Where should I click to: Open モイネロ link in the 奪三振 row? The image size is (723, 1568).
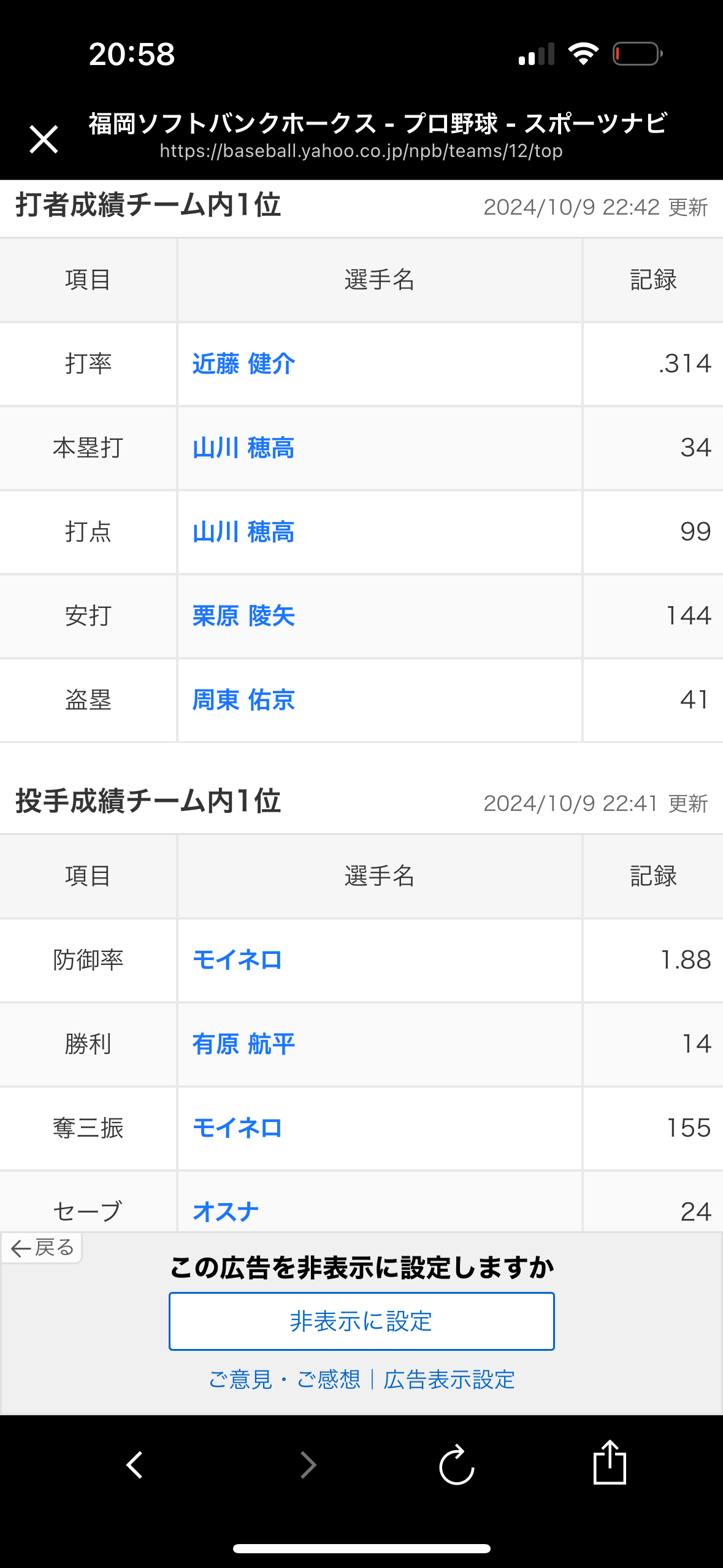(237, 1128)
